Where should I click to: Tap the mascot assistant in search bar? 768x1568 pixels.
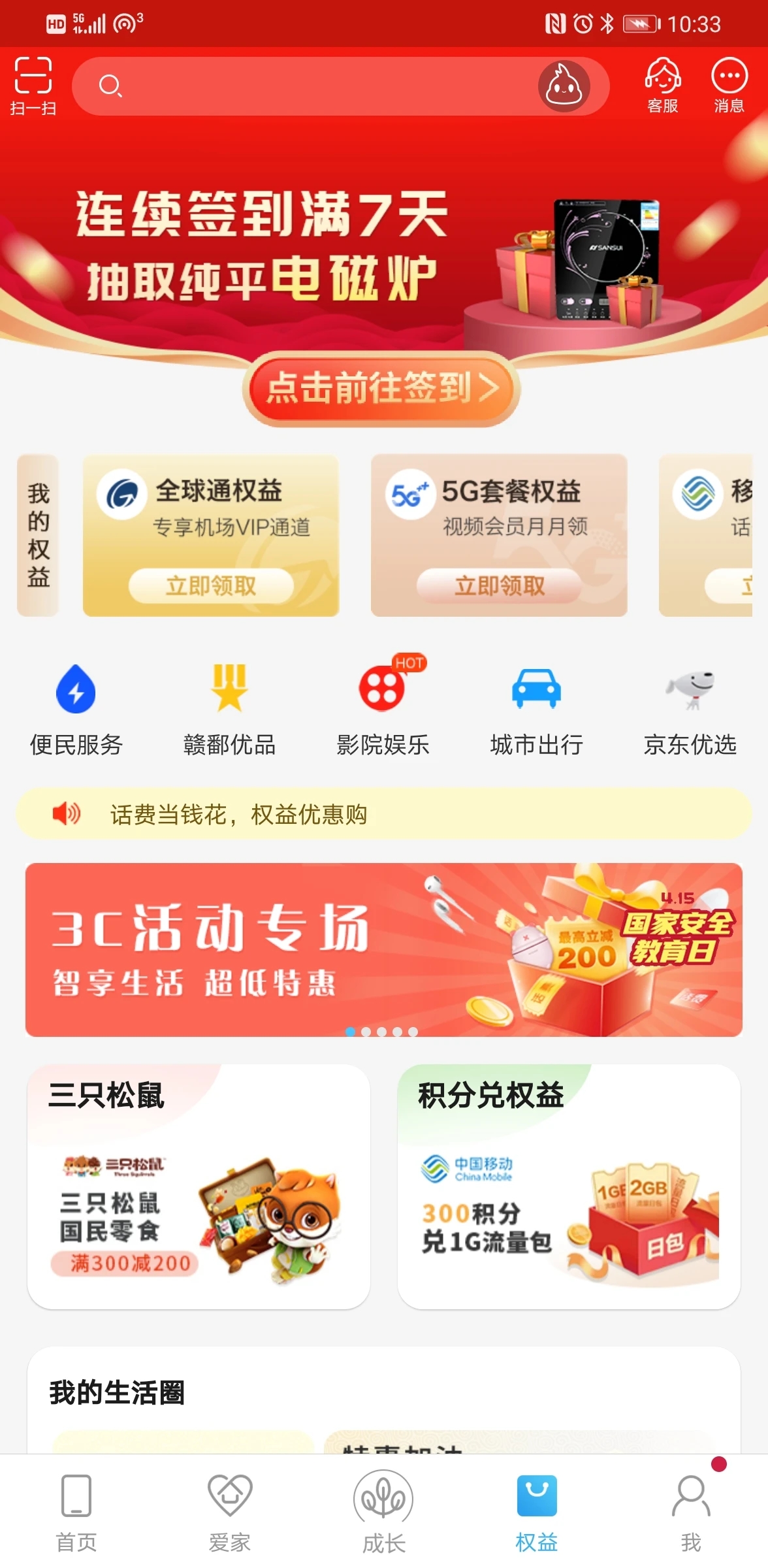(x=563, y=86)
